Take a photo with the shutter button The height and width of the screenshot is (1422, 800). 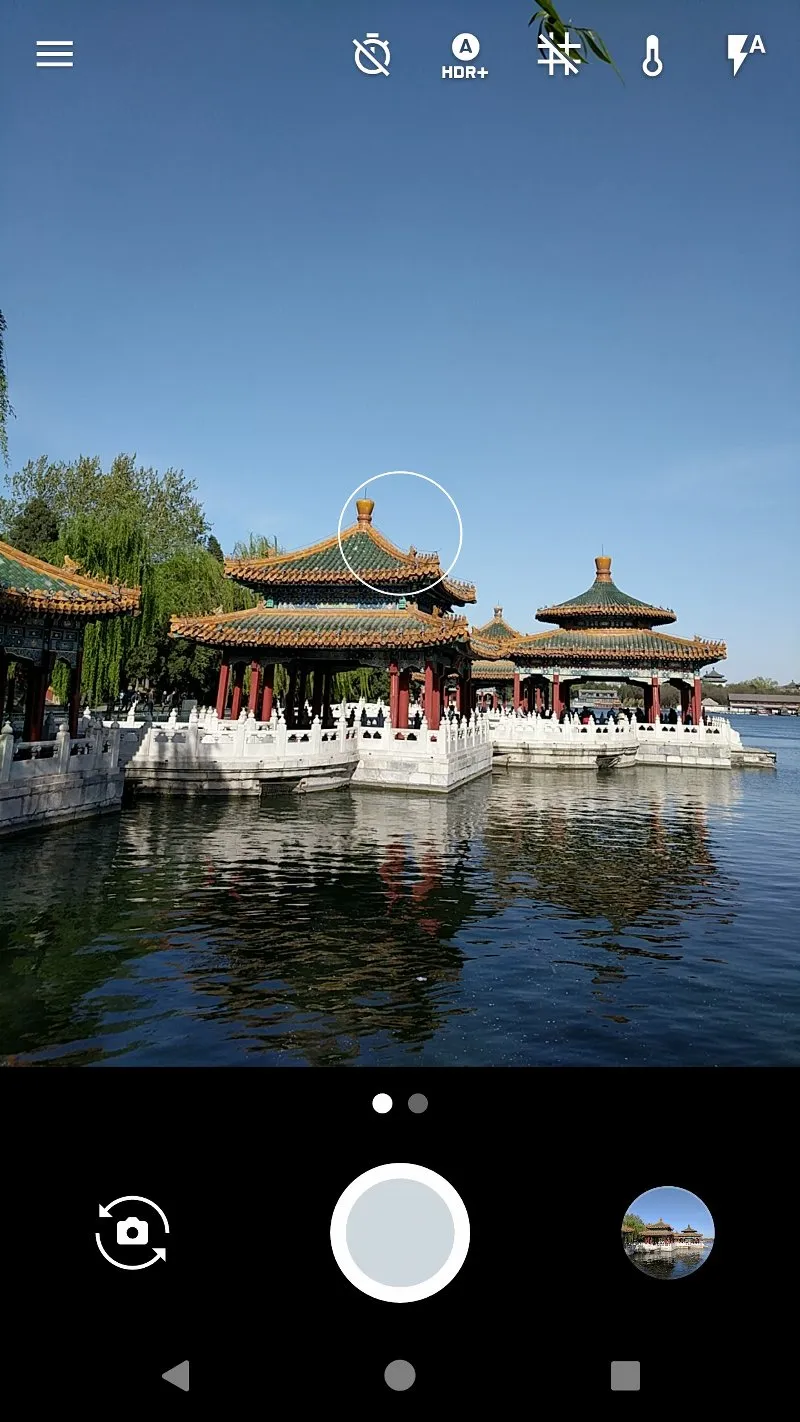pos(400,1232)
